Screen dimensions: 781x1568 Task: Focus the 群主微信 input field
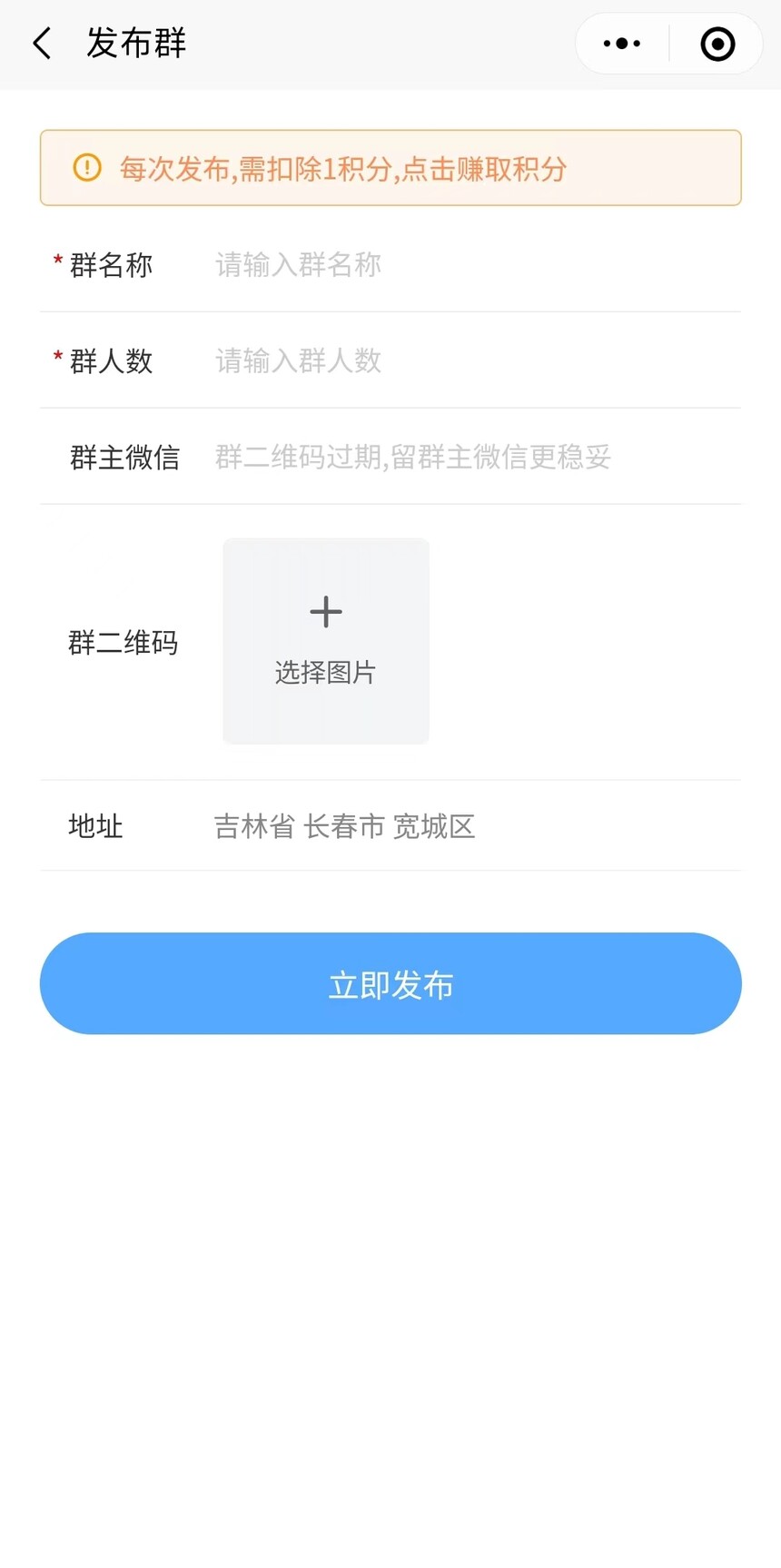[472, 458]
